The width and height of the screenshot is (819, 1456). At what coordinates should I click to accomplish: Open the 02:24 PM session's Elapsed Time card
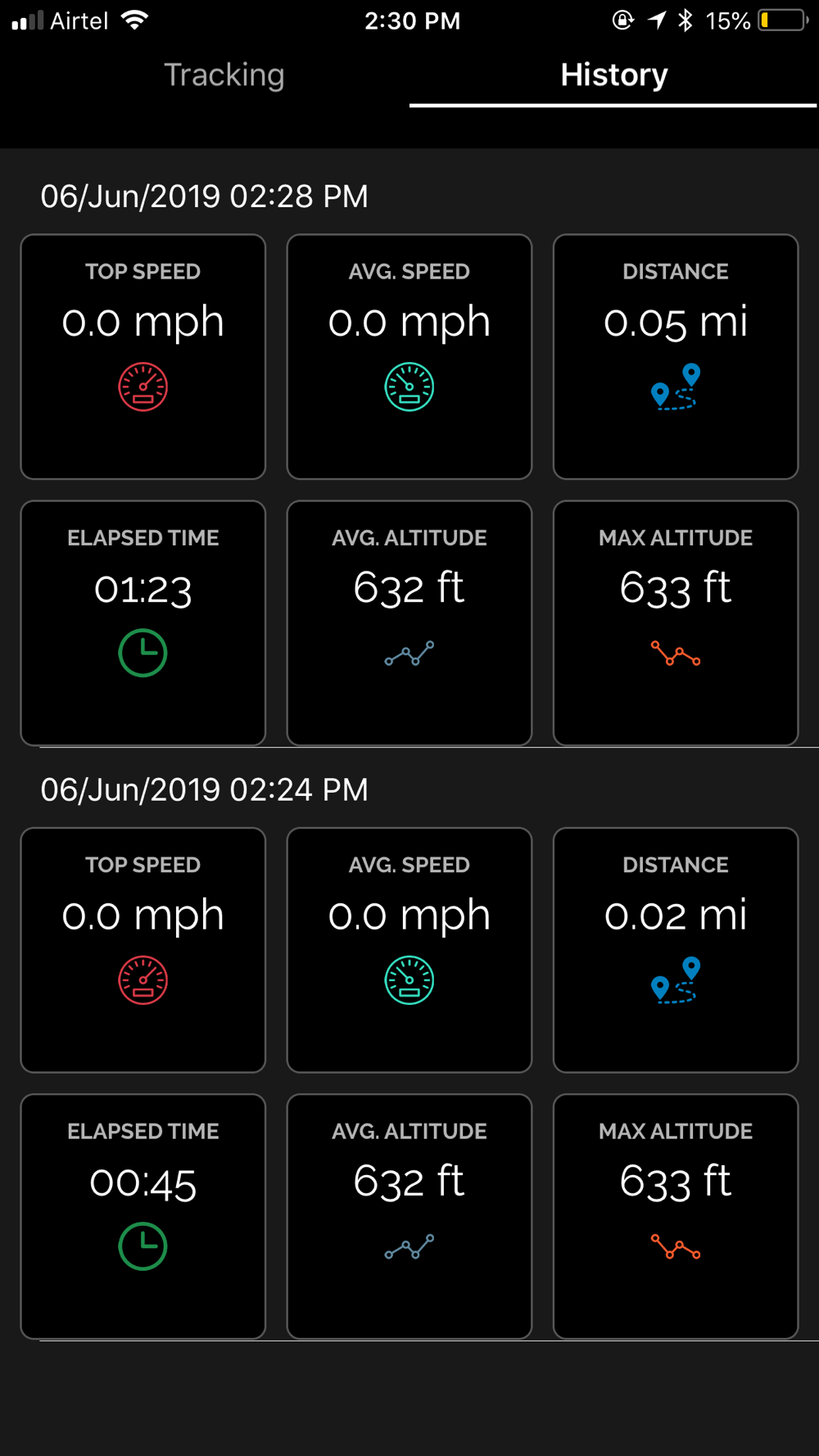[x=143, y=1217]
